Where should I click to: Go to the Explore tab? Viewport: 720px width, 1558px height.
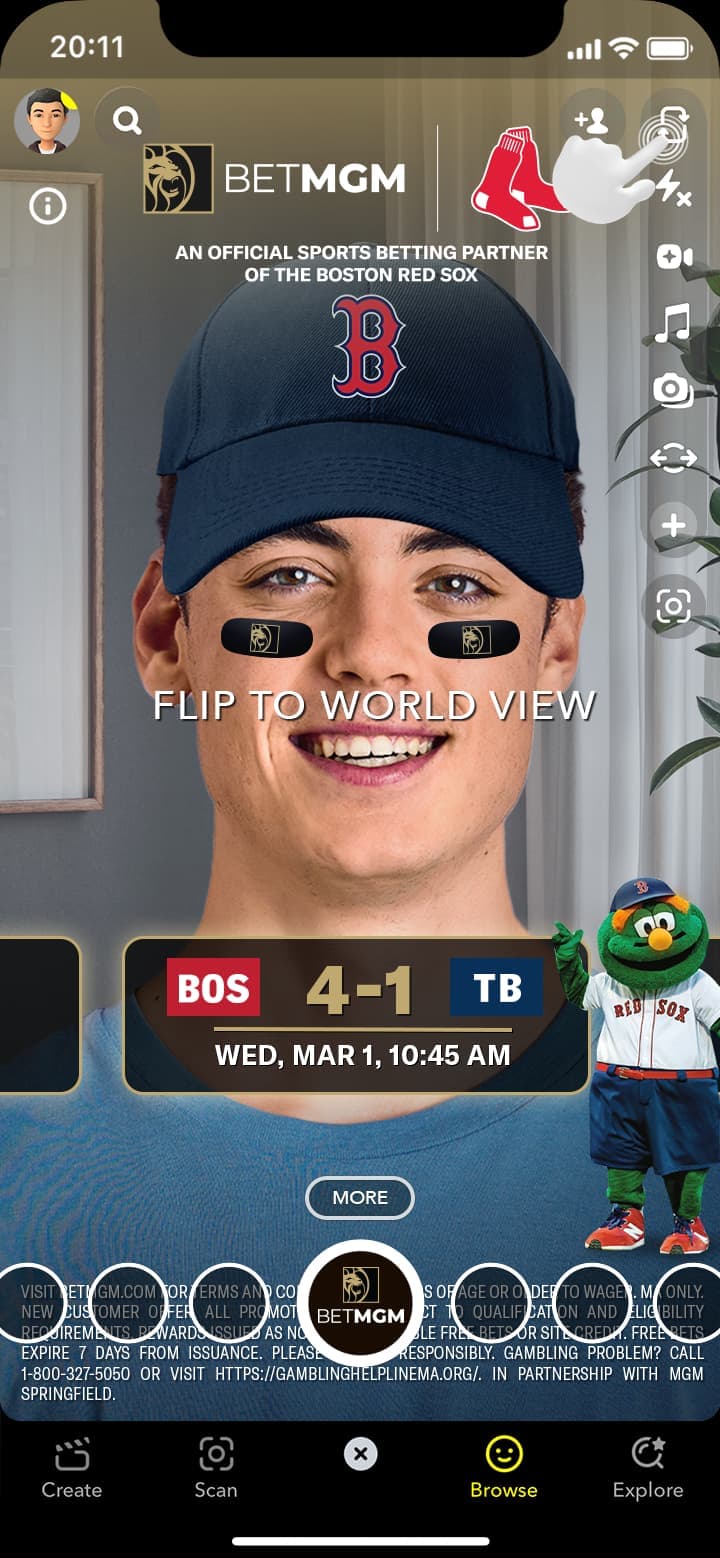coord(648,1467)
